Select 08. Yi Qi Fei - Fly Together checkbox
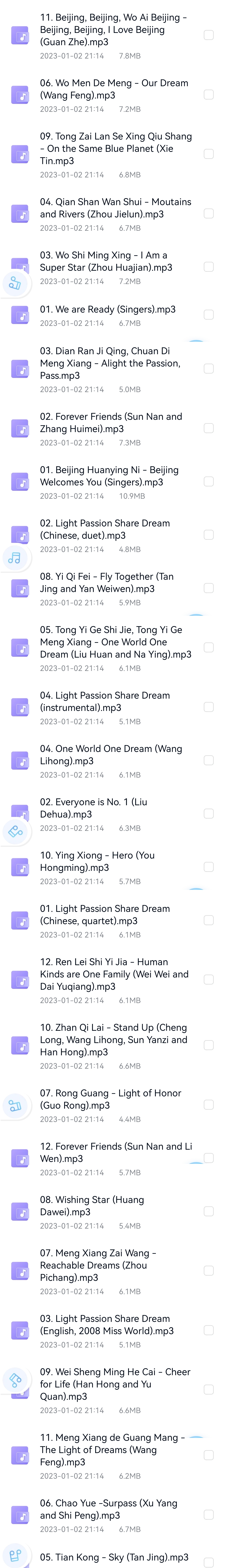 point(209,589)
